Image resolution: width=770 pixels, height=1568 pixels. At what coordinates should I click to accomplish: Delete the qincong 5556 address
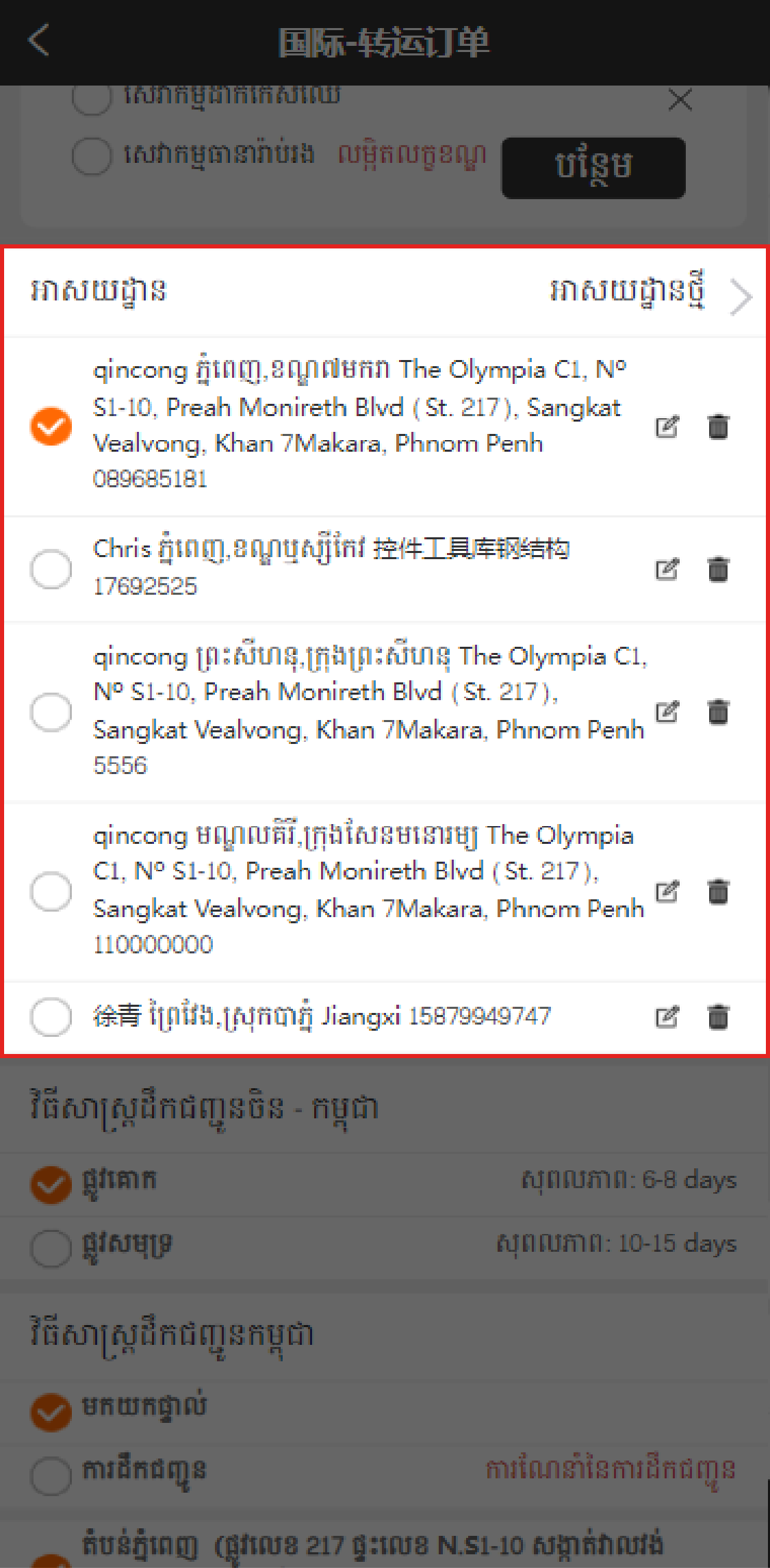click(718, 712)
